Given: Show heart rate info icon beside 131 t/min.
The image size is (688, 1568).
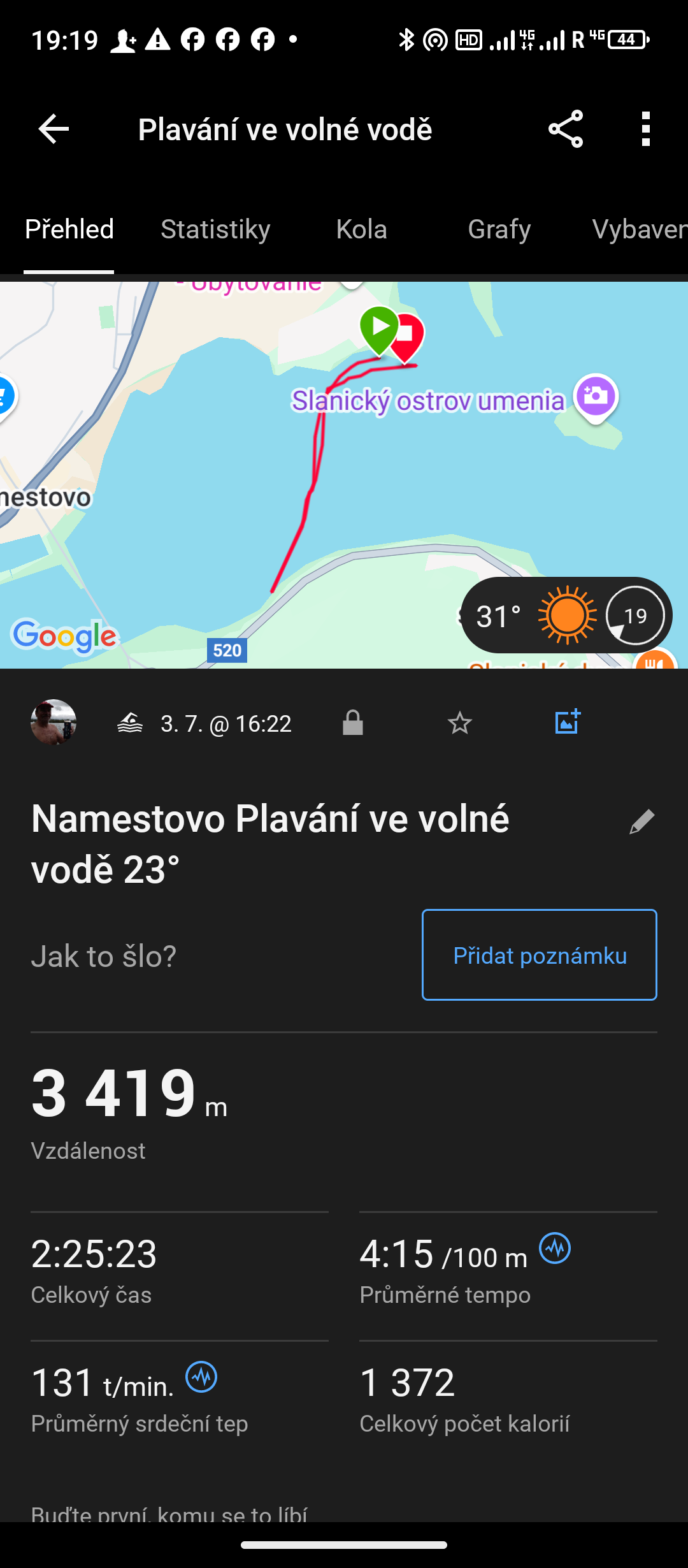Looking at the screenshot, I should click(201, 1377).
